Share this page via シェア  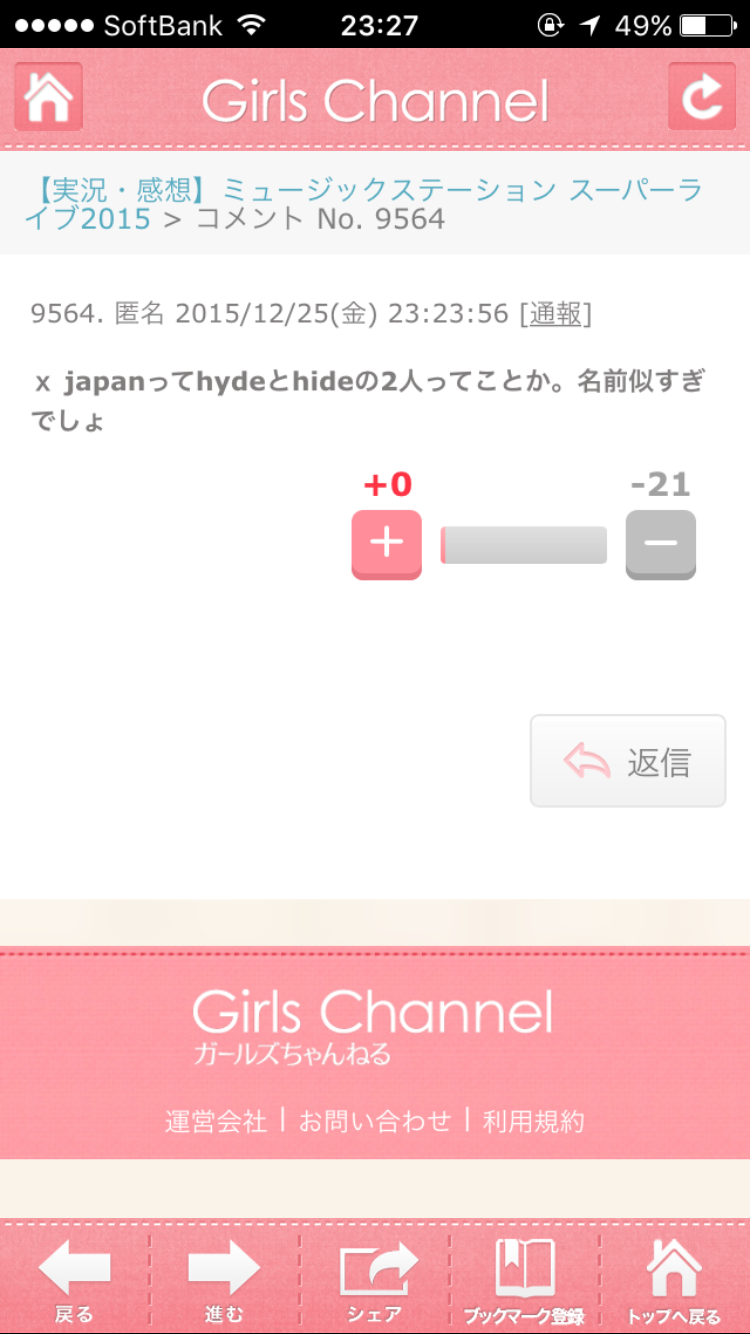coord(375,1280)
